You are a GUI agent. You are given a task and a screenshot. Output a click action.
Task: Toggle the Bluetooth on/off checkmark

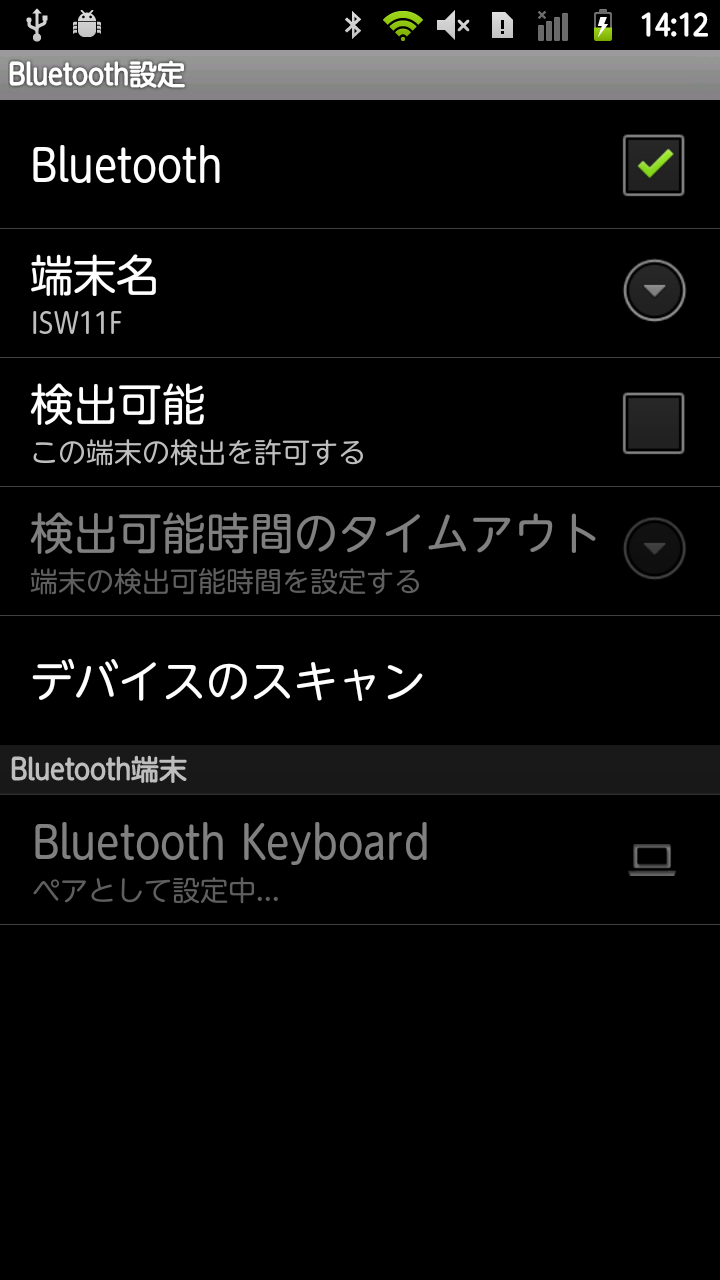point(652,165)
